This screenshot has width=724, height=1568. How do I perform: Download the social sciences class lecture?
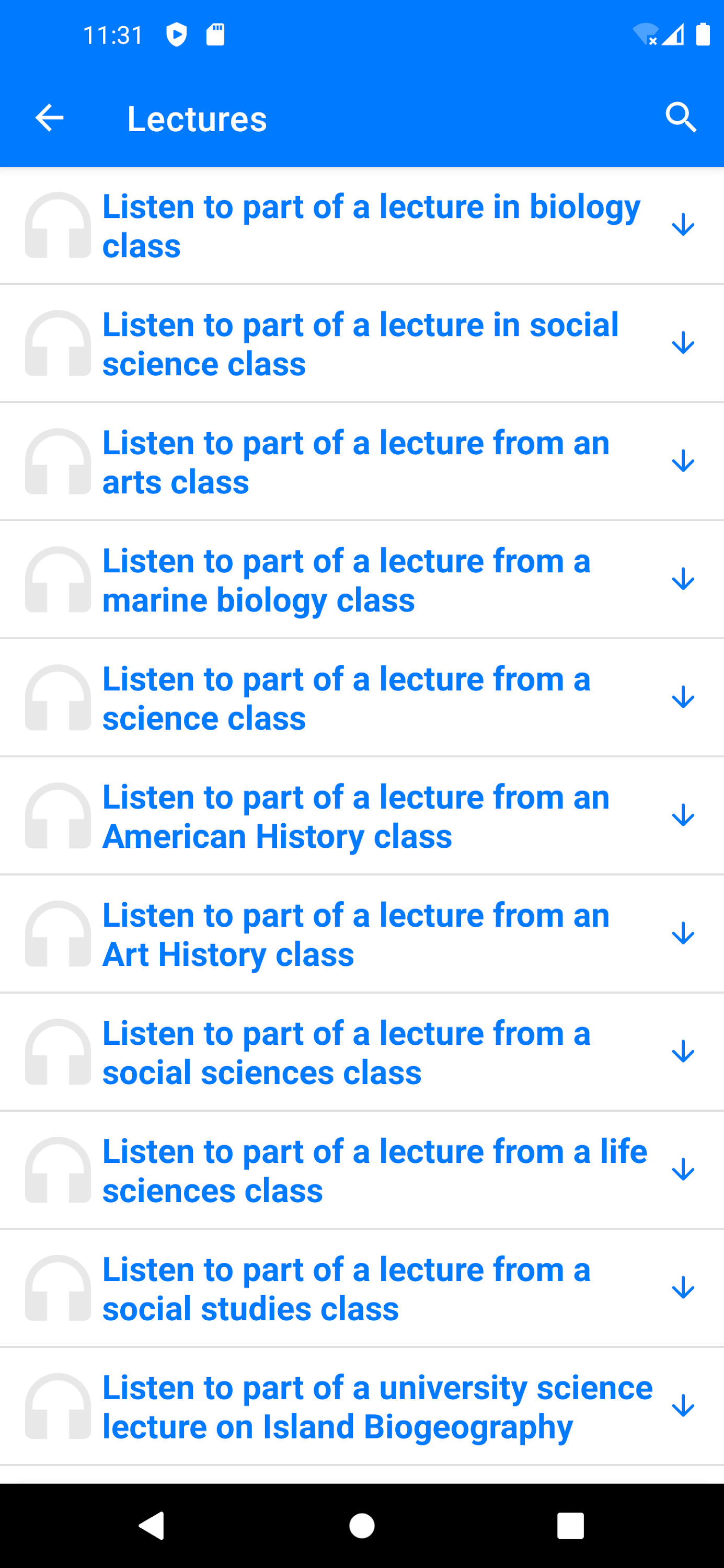point(683,1052)
